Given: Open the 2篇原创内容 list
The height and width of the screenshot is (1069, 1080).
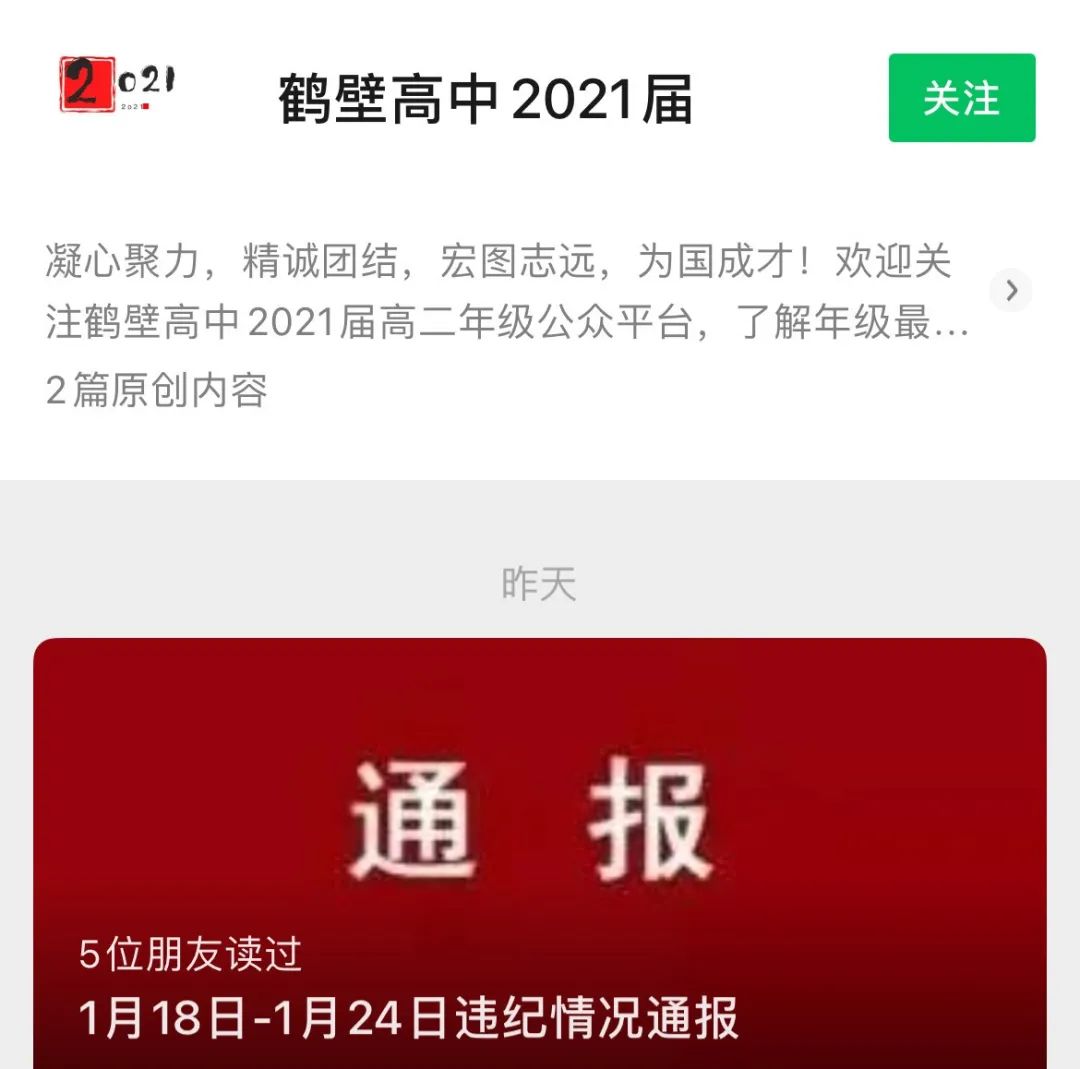Looking at the screenshot, I should 157,390.
